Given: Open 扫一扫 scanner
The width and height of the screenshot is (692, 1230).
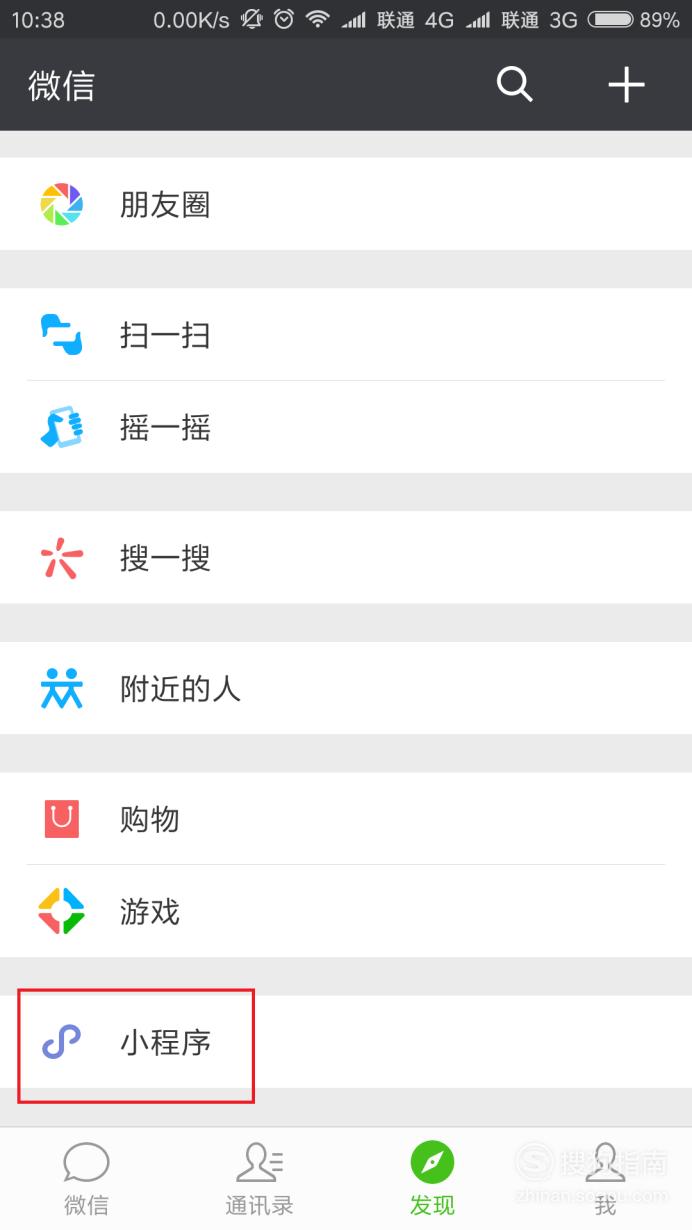Looking at the screenshot, I should tap(346, 334).
